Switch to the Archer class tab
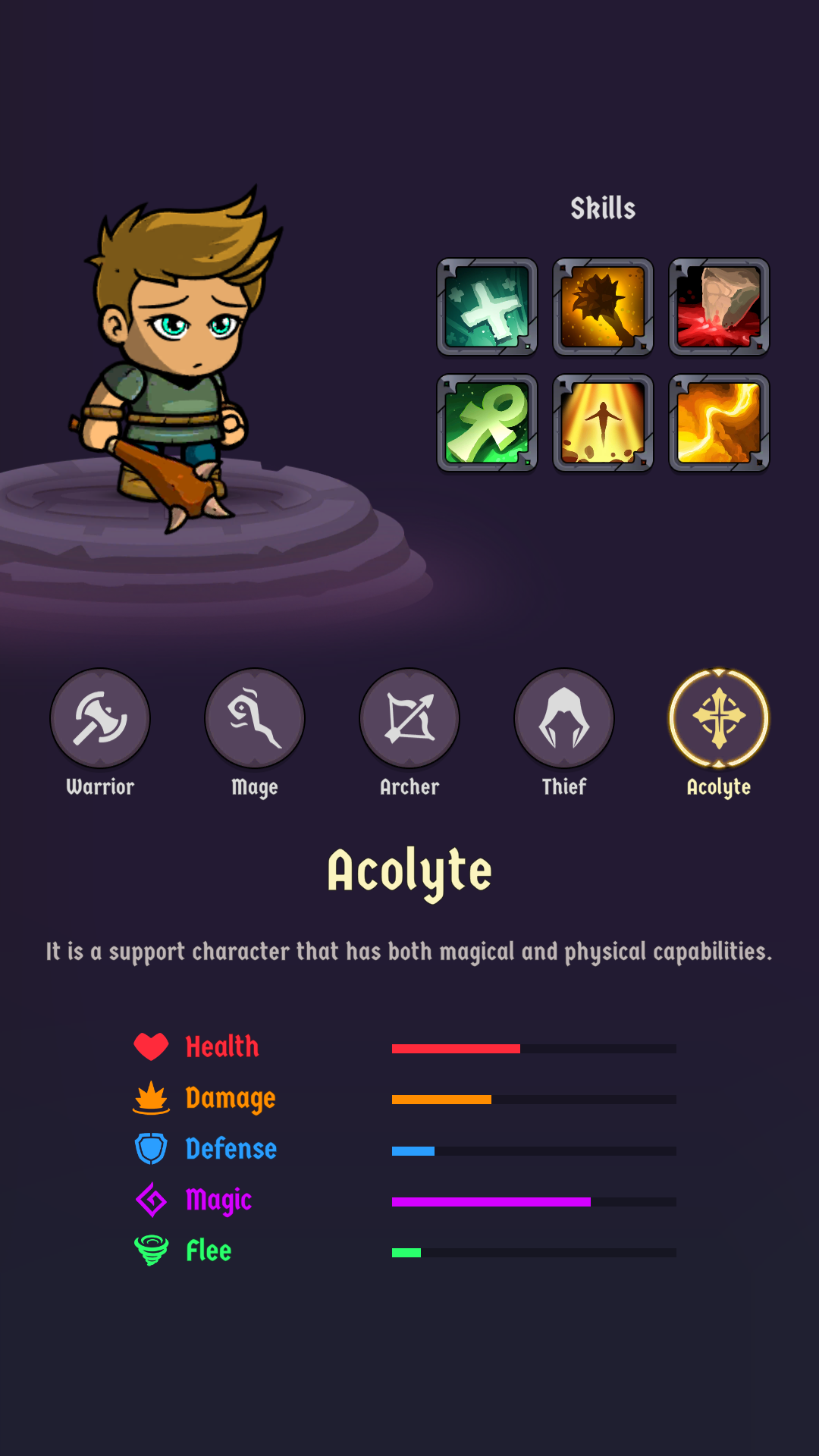819x1456 pixels. click(x=409, y=717)
